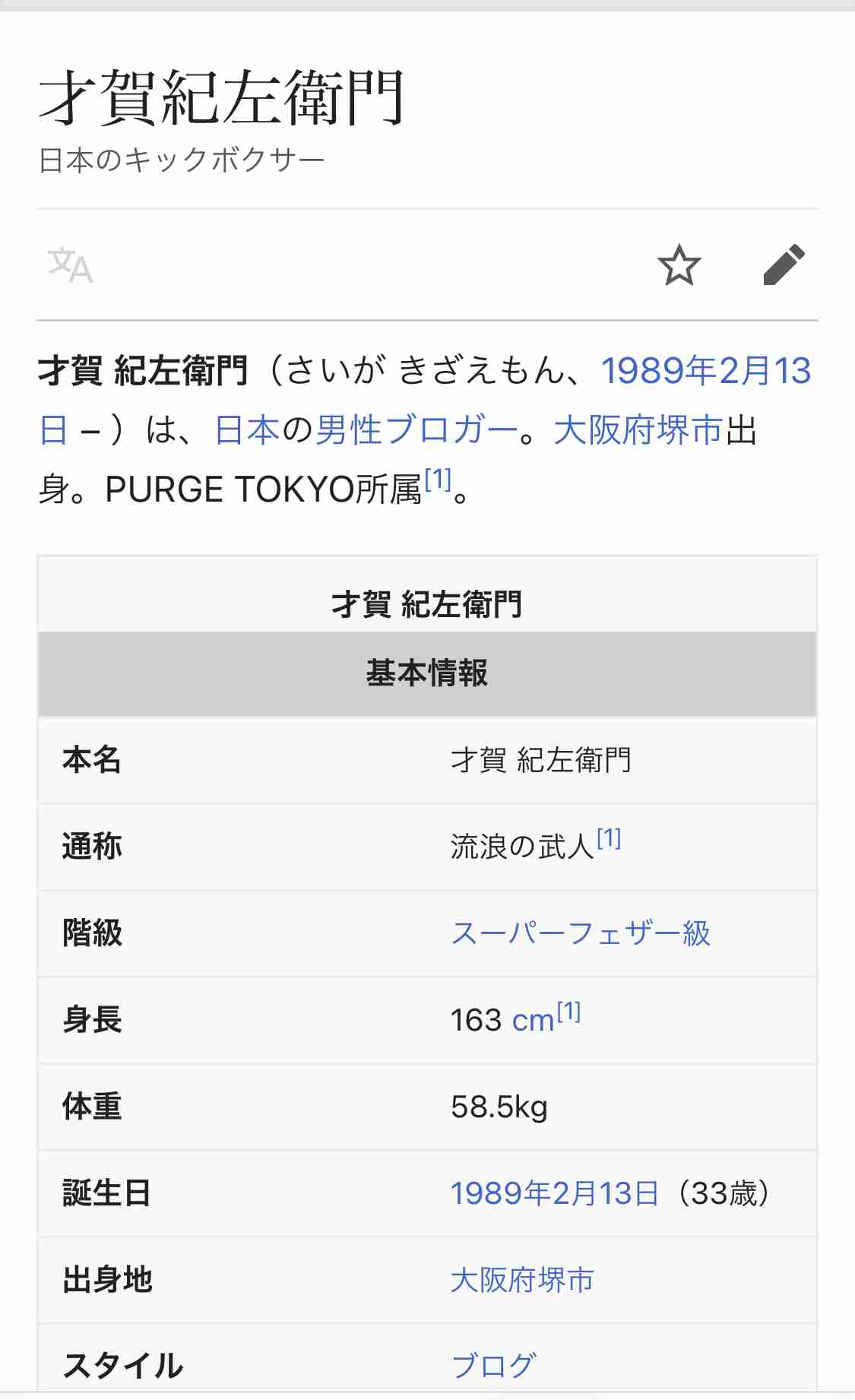Follow the cm link in 身長 row

(533, 1020)
